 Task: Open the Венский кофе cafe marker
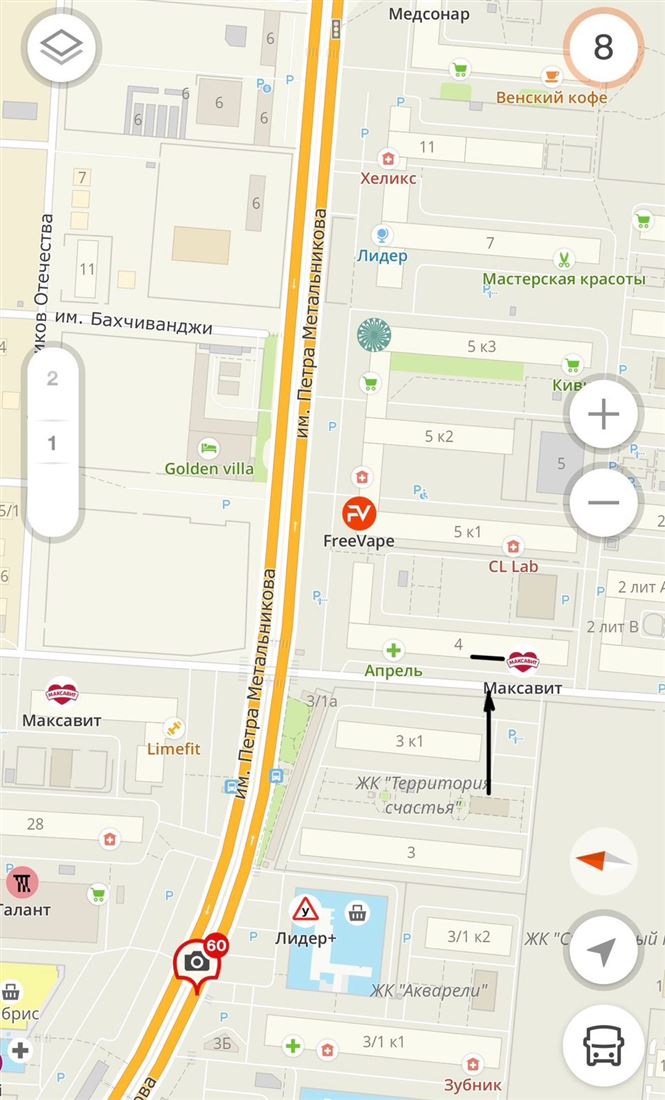click(551, 76)
